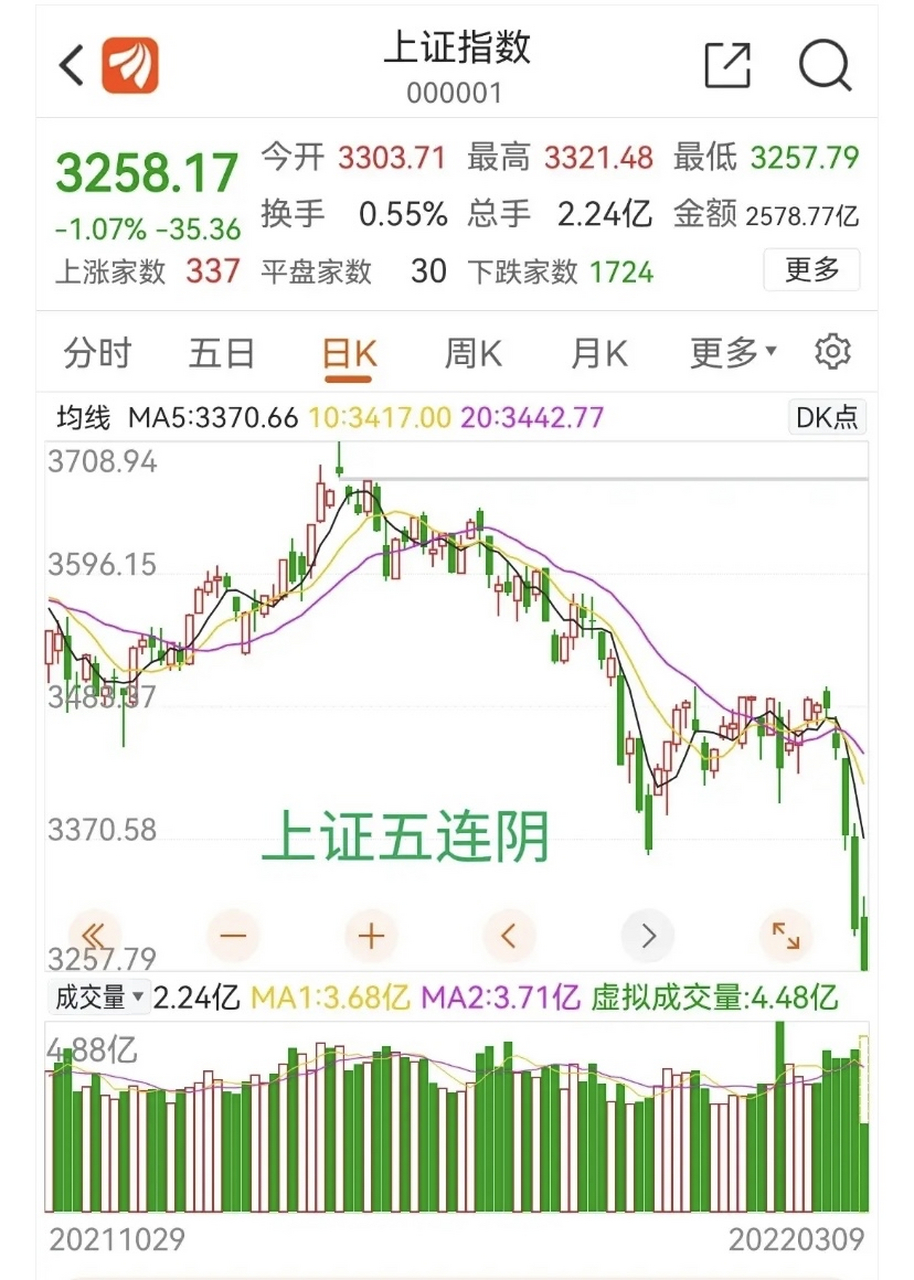Expand chart using fullscreen arrows icon
The width and height of the screenshot is (914, 1280).
tap(786, 936)
